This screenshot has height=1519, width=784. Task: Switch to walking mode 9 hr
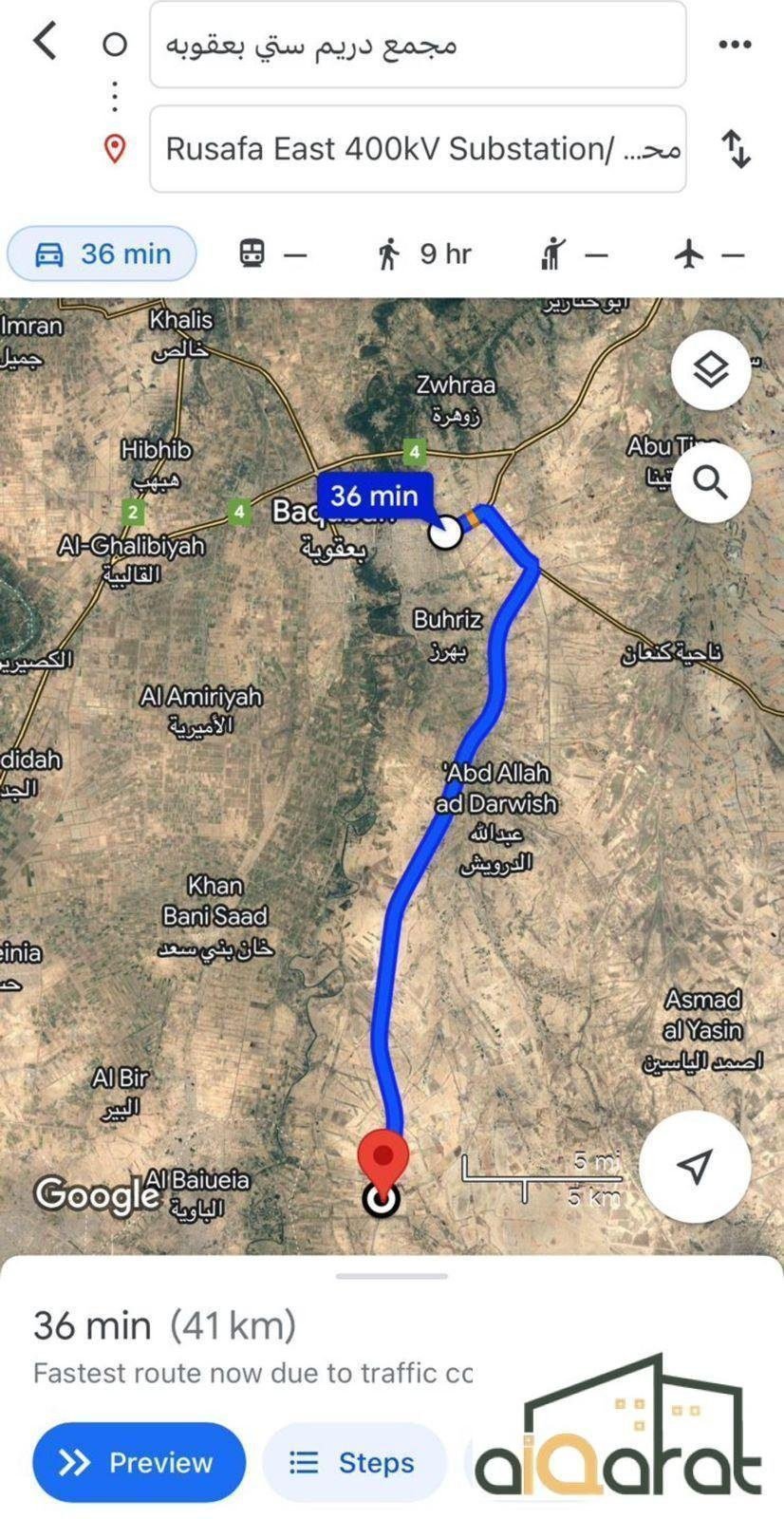[x=424, y=253]
